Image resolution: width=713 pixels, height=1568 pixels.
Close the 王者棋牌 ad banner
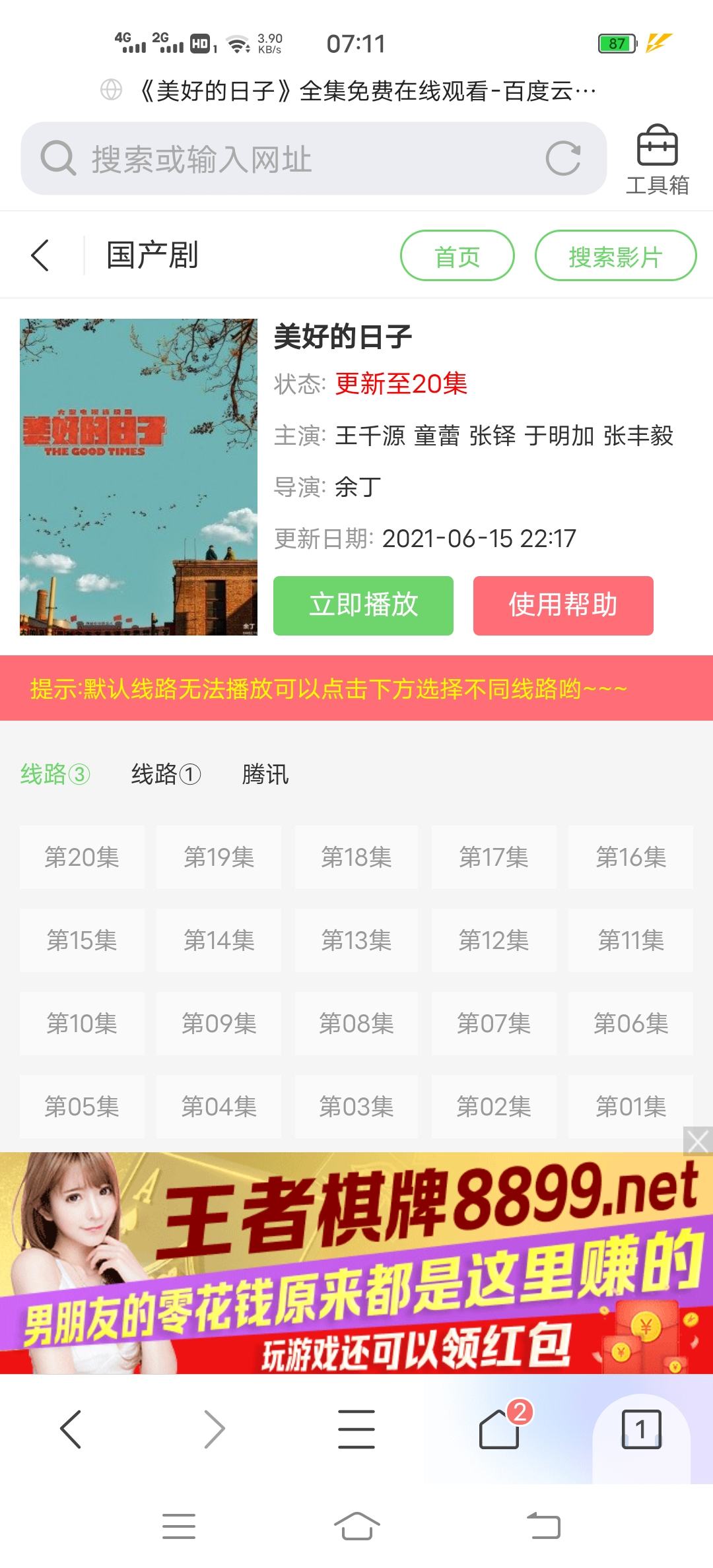698,1141
